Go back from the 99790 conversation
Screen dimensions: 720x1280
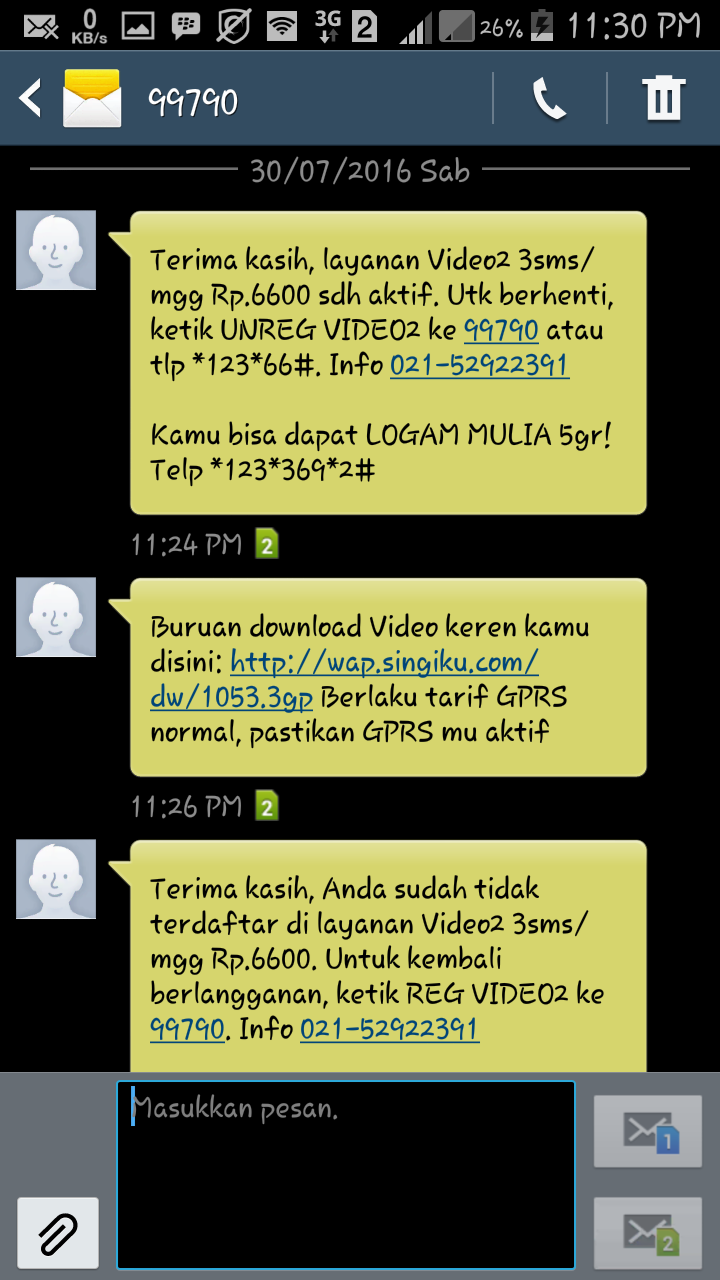click(x=32, y=99)
